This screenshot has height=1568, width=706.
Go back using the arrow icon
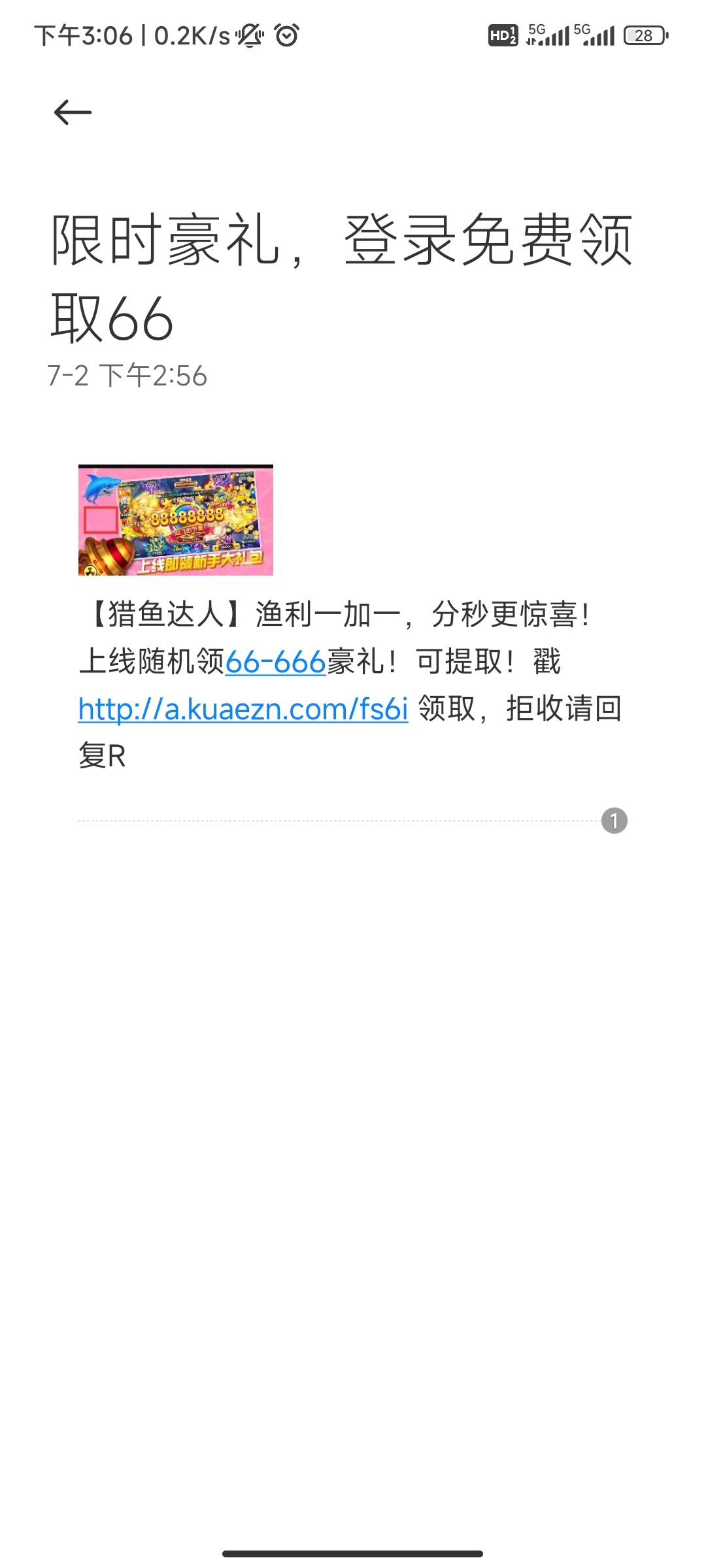(73, 112)
